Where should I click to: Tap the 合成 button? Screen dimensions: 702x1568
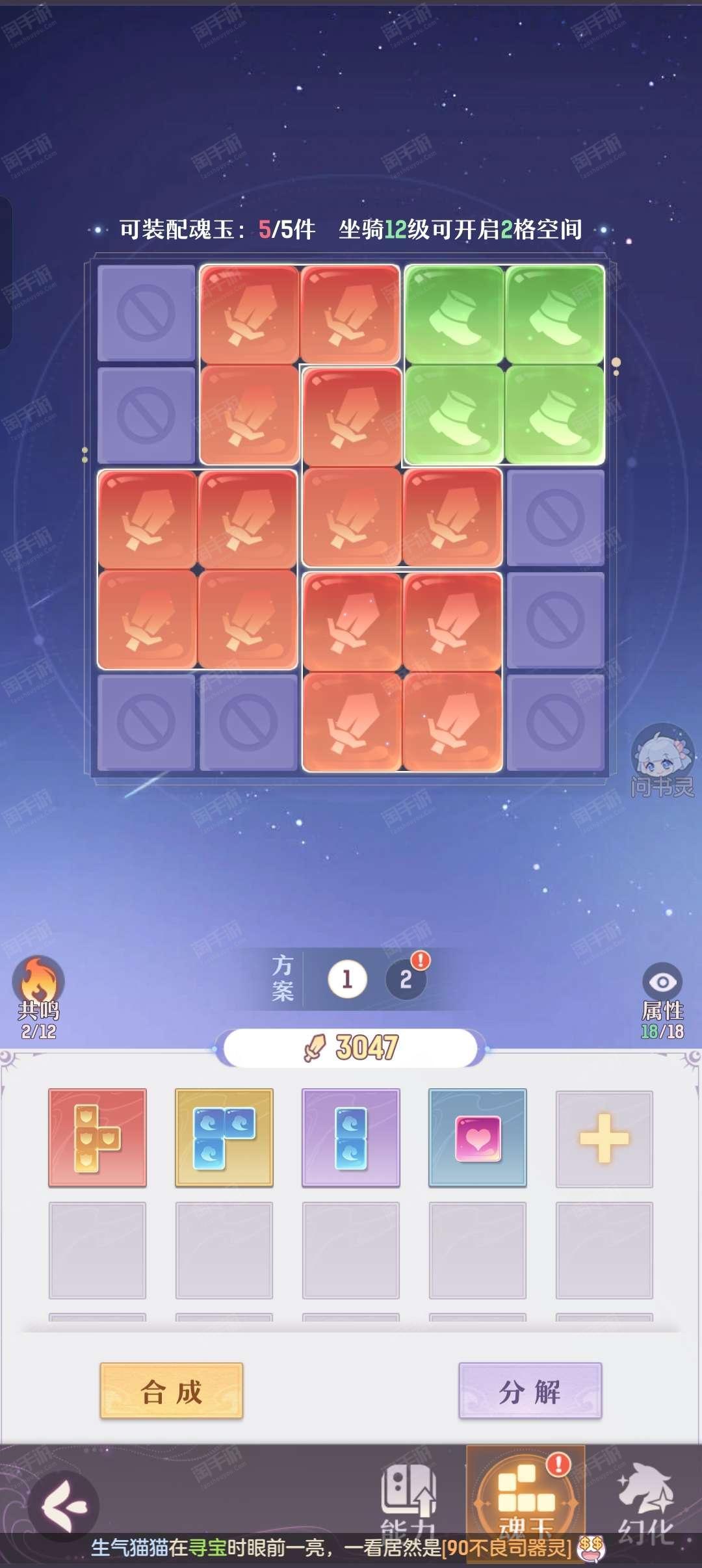coord(172,1391)
